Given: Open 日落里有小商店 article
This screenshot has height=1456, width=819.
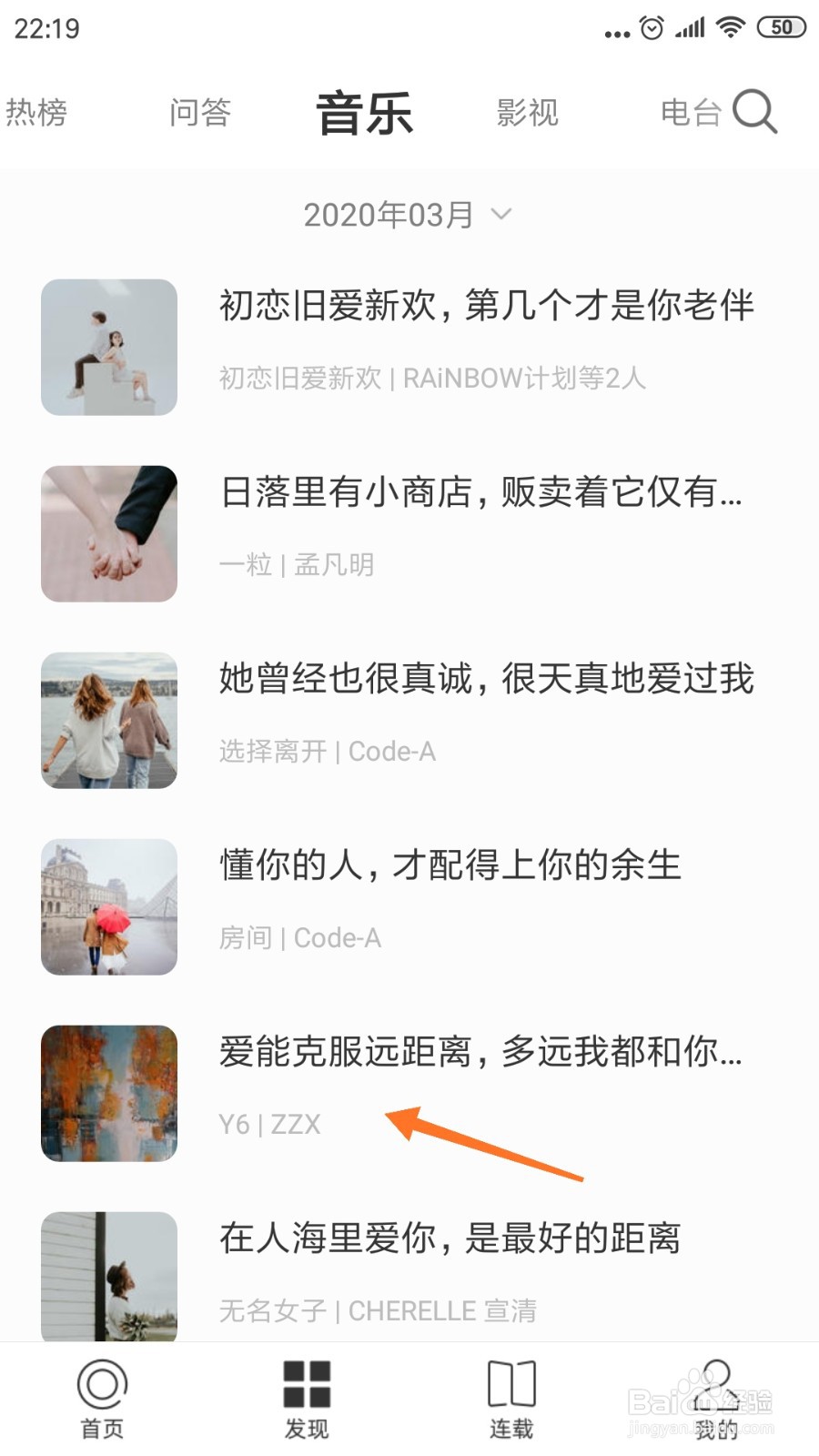Looking at the screenshot, I should point(409,533).
